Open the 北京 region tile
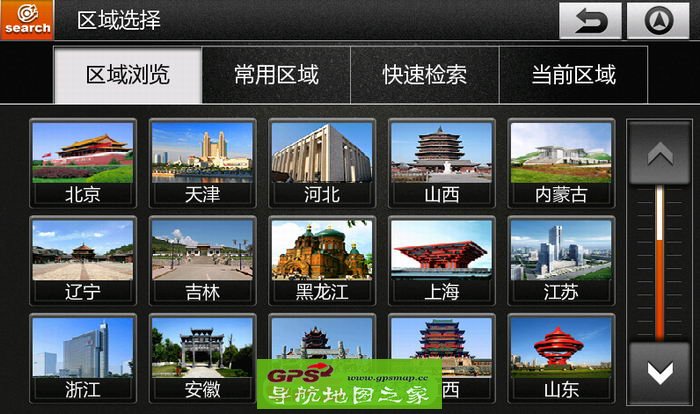This screenshot has width=700, height=414. (x=82, y=163)
